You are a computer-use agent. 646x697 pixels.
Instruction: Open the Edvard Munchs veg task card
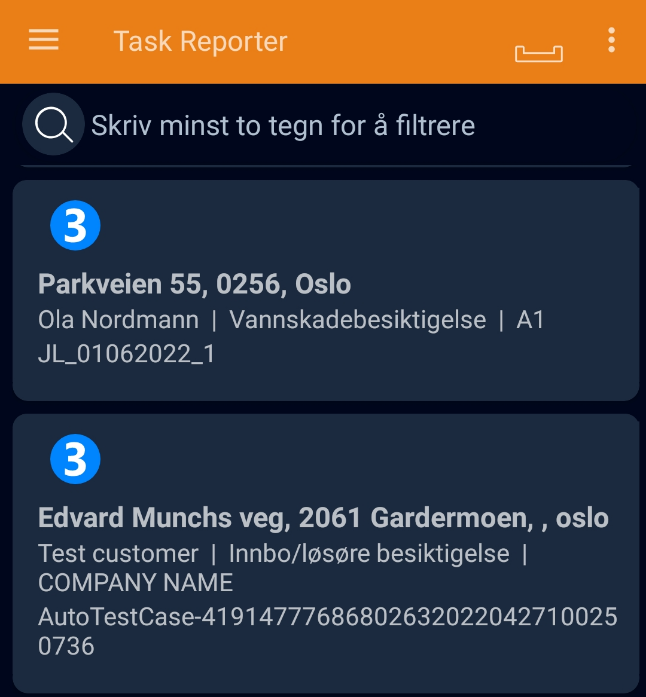point(325,552)
